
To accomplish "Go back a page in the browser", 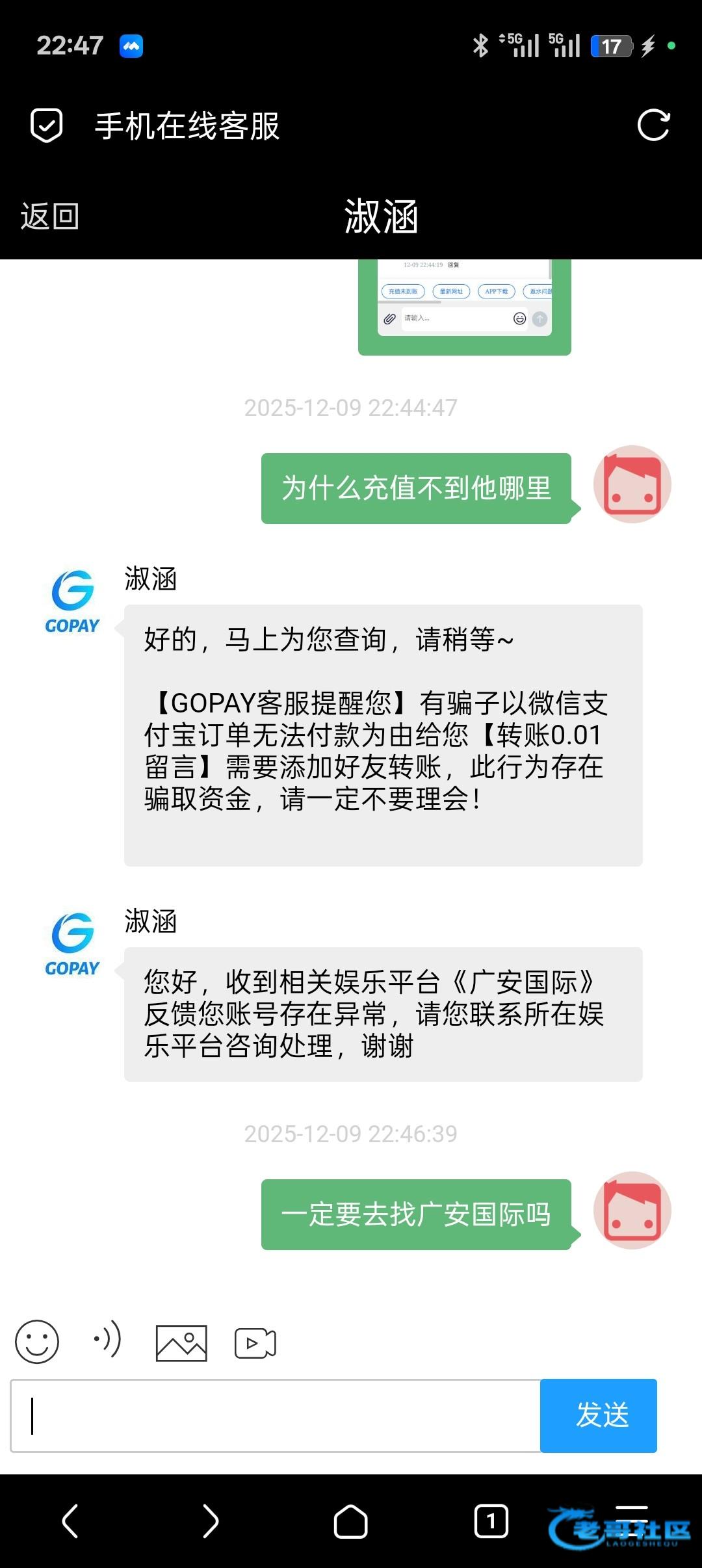I will point(70,1521).
